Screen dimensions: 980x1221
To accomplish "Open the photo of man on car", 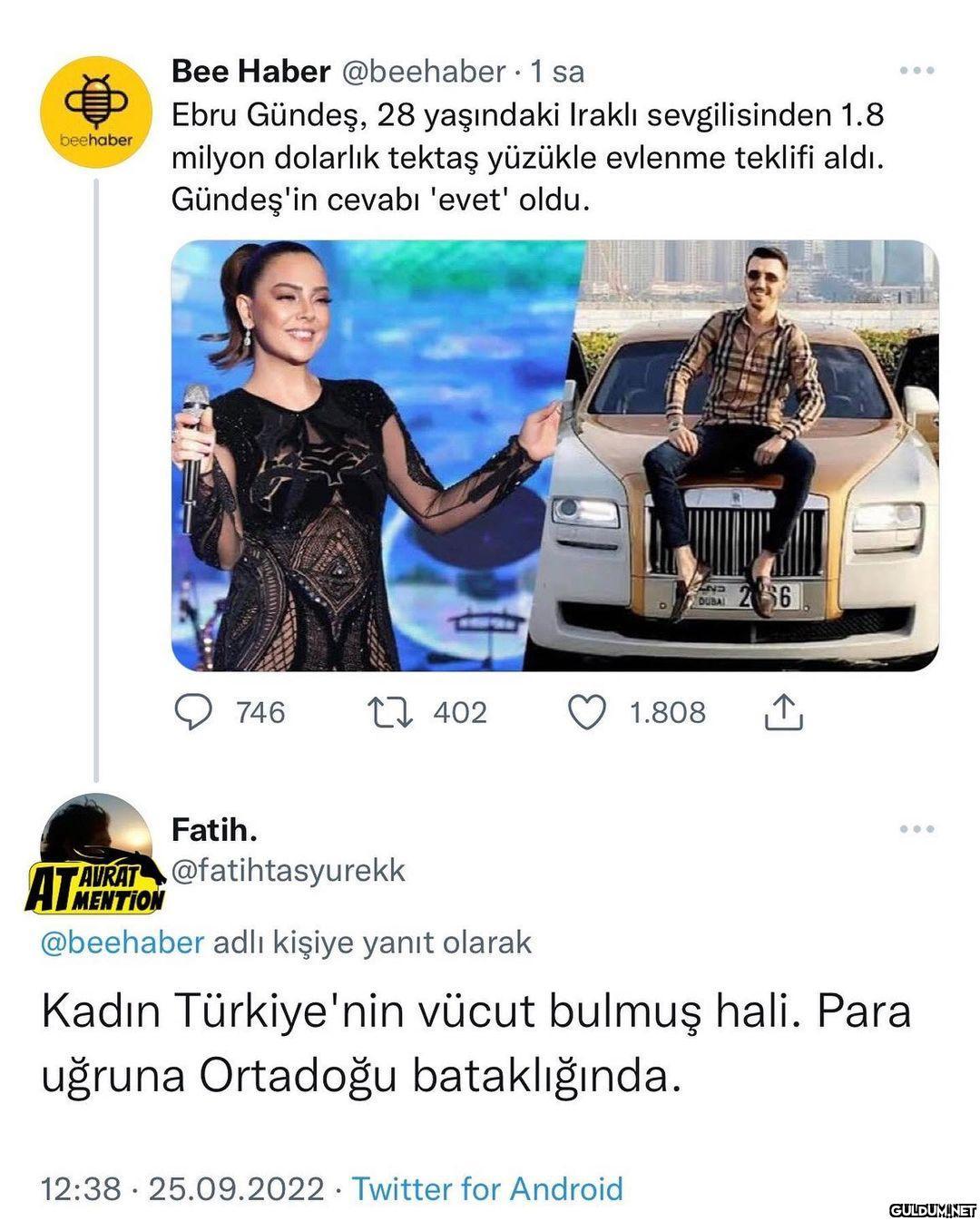I will [x=744, y=455].
